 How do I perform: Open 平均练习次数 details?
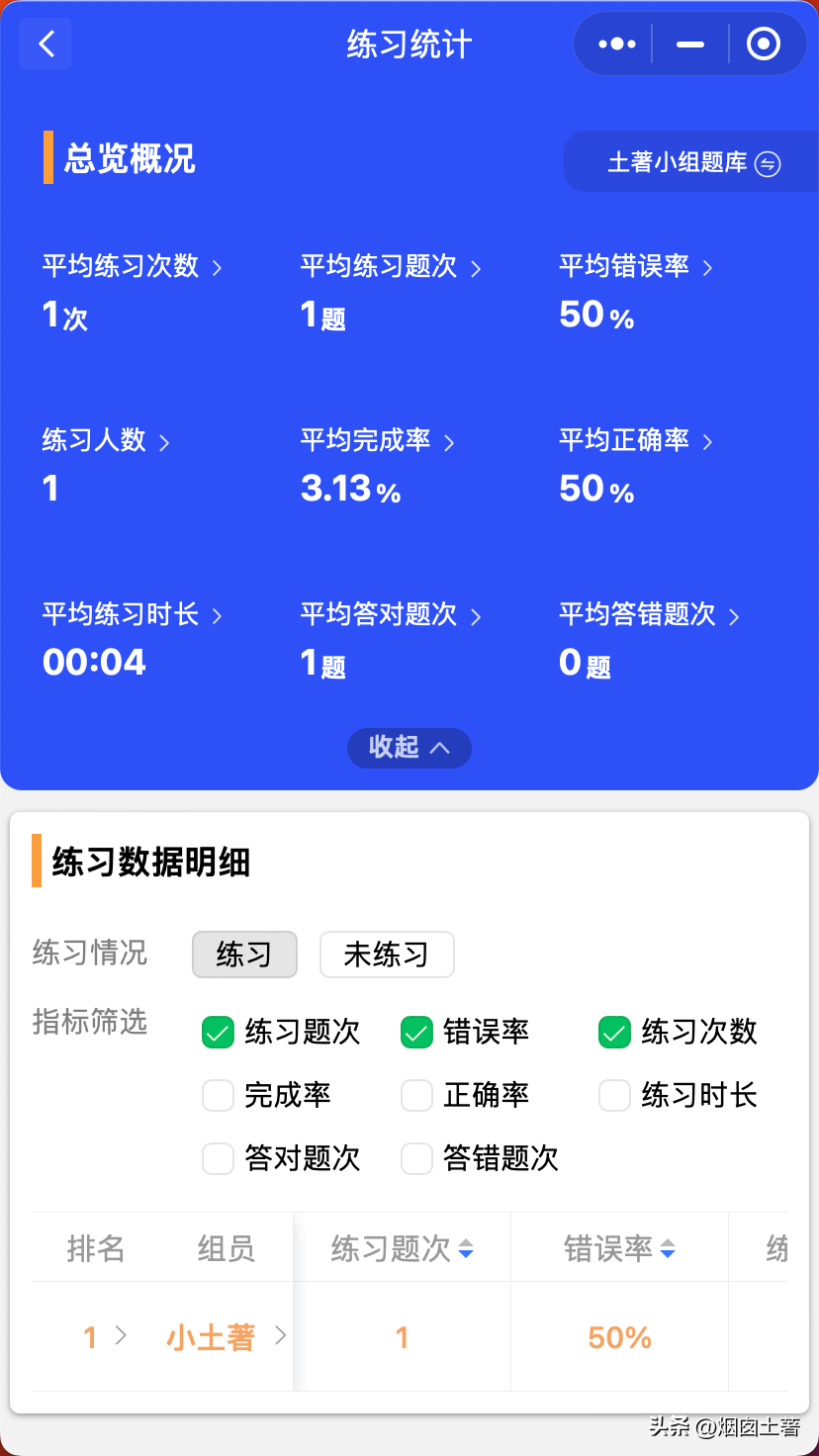click(x=132, y=267)
